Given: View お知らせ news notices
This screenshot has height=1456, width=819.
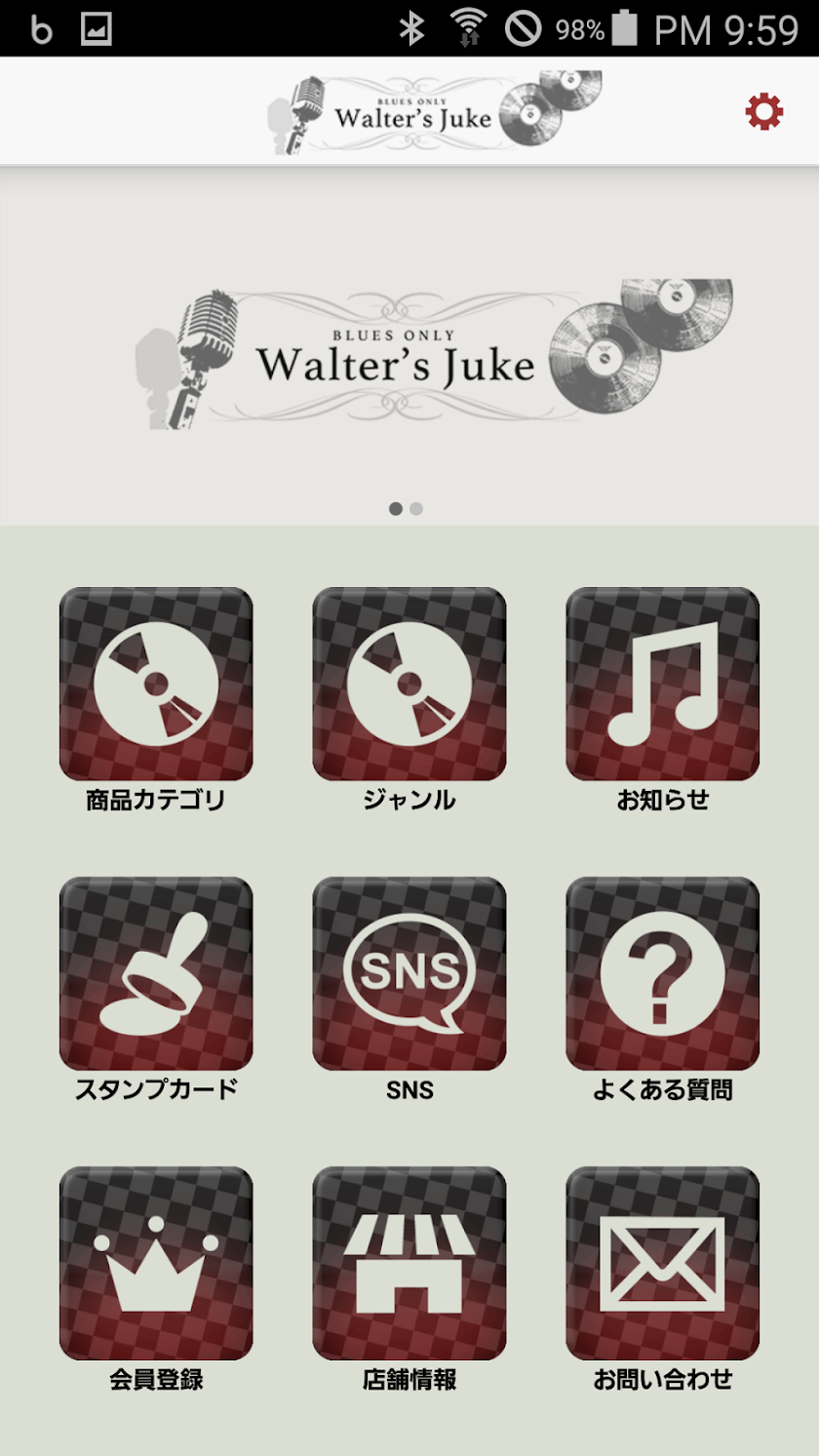Looking at the screenshot, I should 662,684.
